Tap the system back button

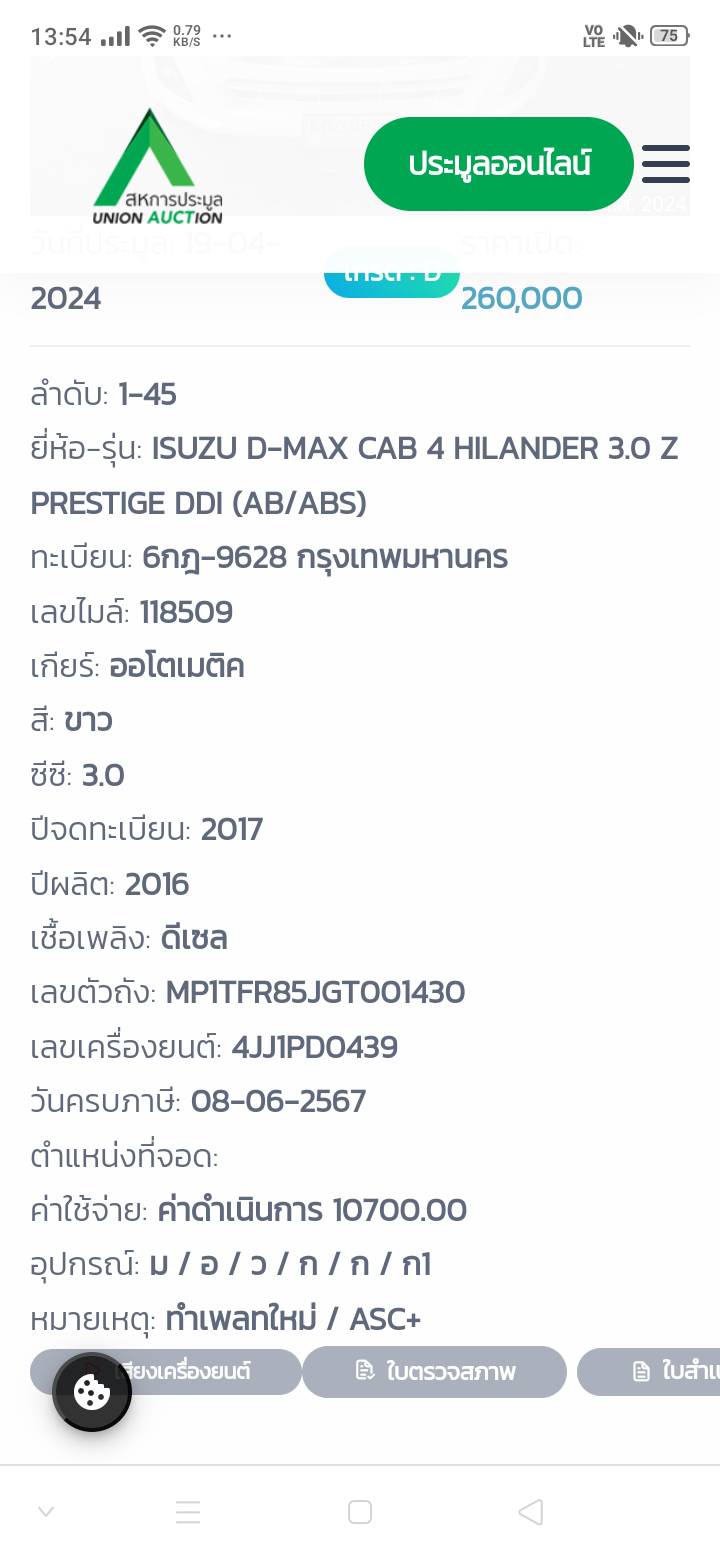(x=531, y=1512)
